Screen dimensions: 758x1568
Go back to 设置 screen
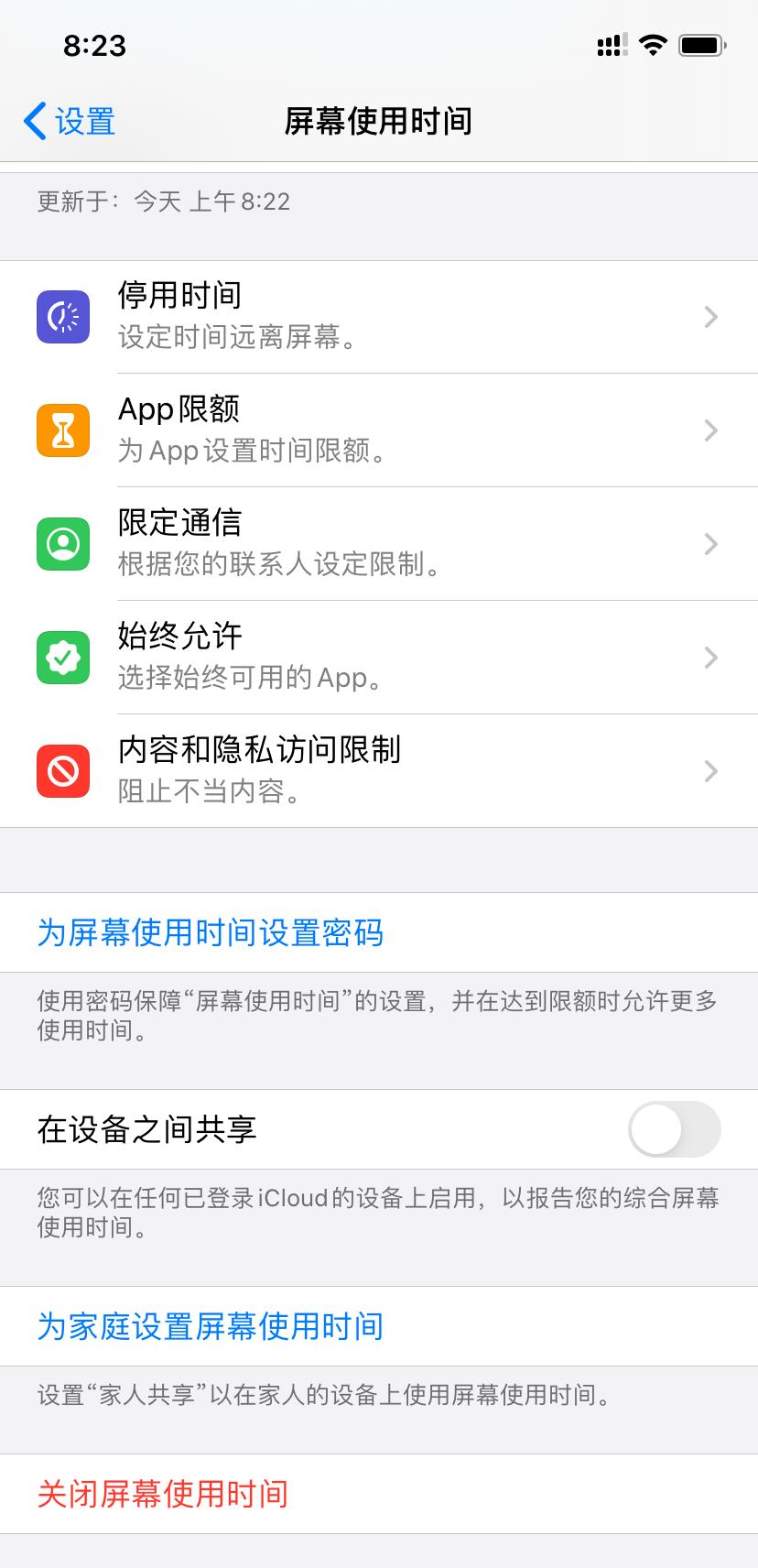[67, 120]
